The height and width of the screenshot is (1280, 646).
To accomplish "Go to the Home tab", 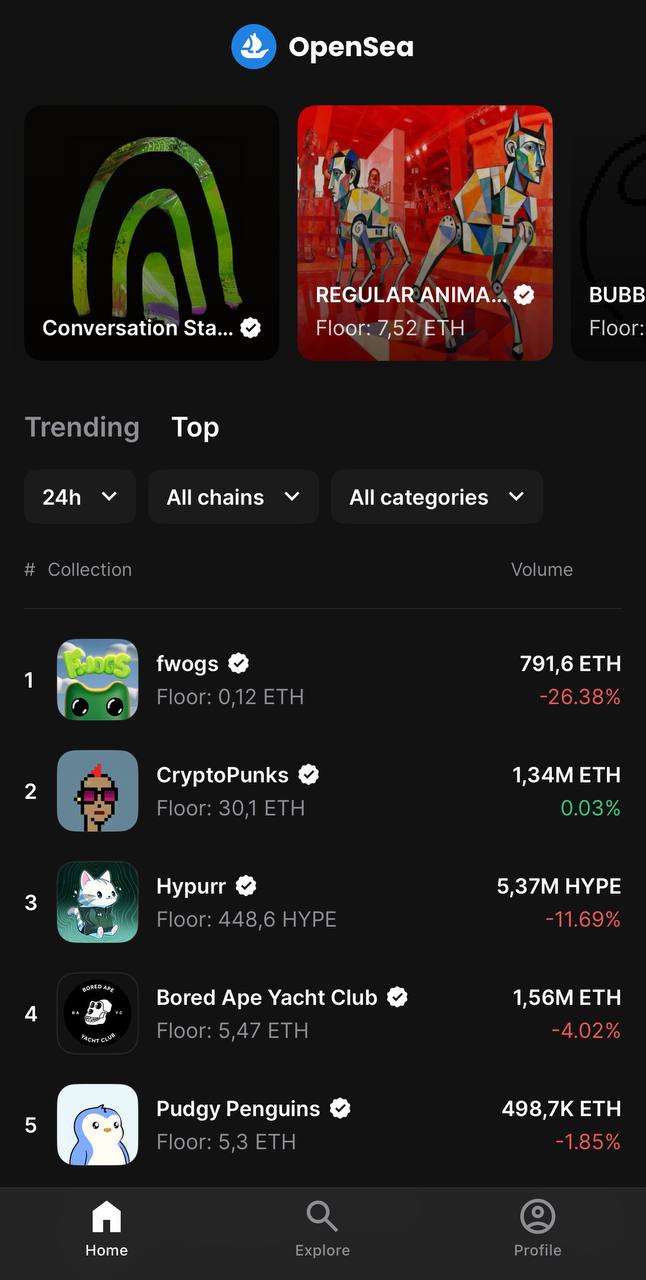I will (106, 1230).
